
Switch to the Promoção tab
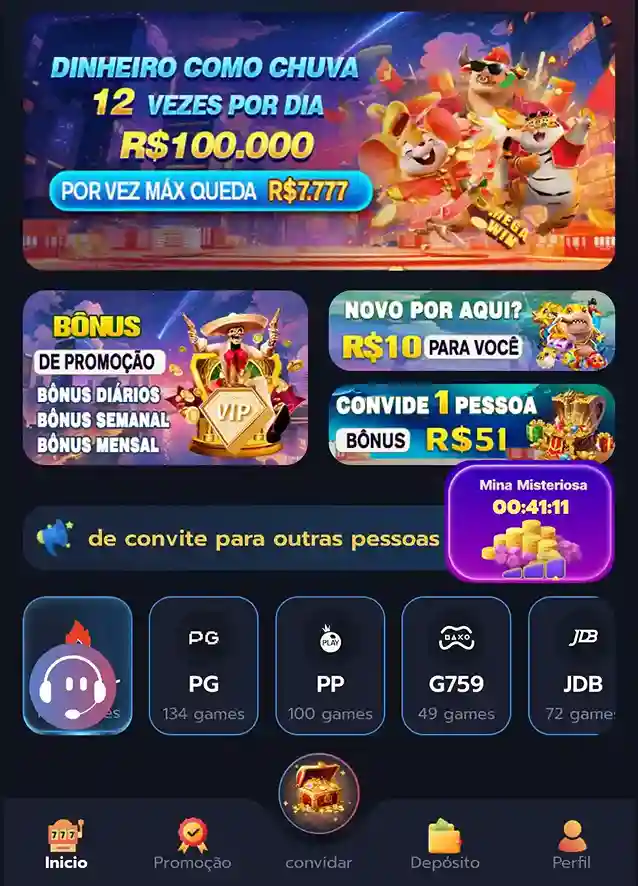192,843
